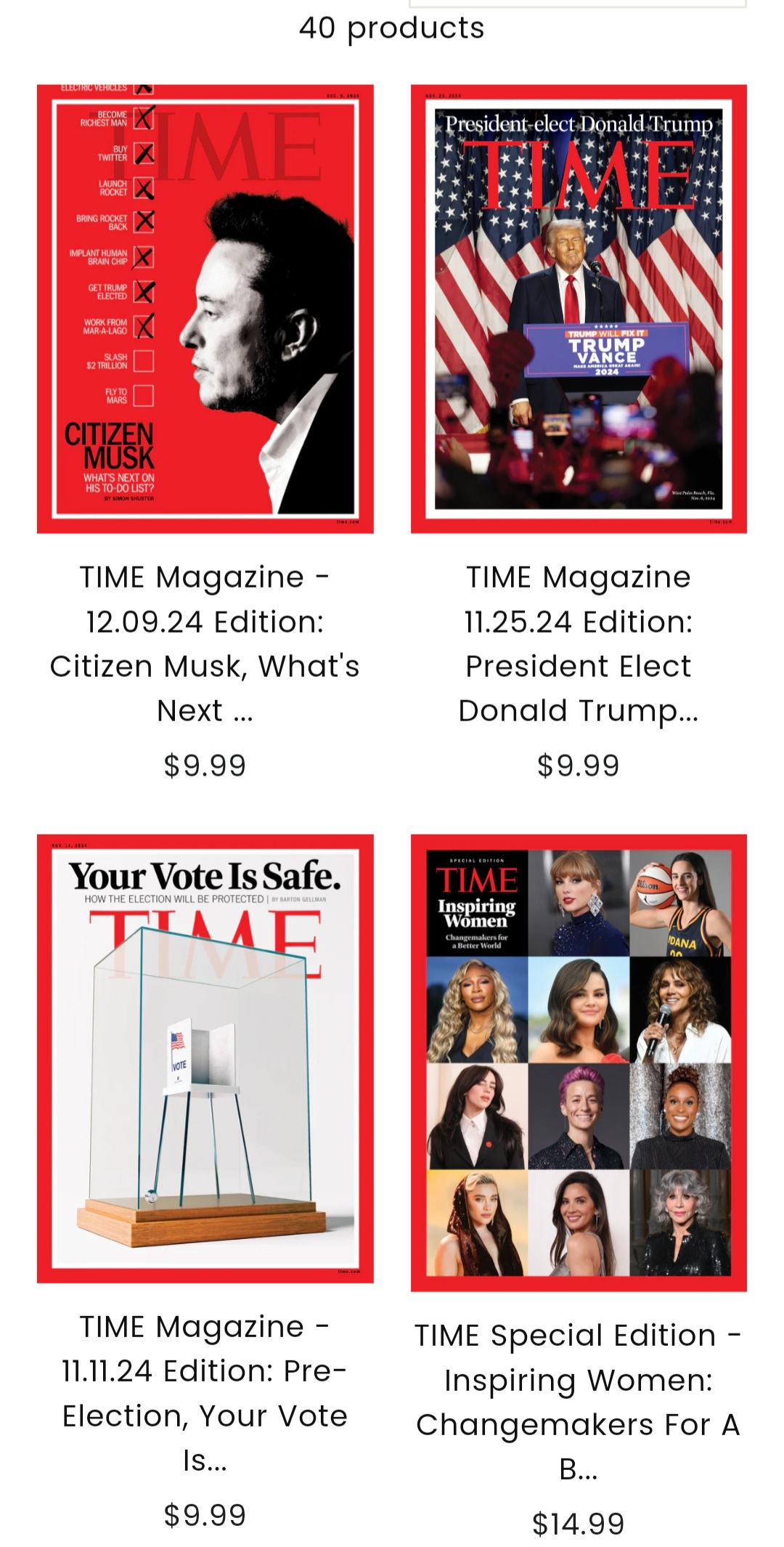Open the Citizen Musk 12.09.24 cover image
Viewport: 784px width, 1547px height.
[x=205, y=309]
